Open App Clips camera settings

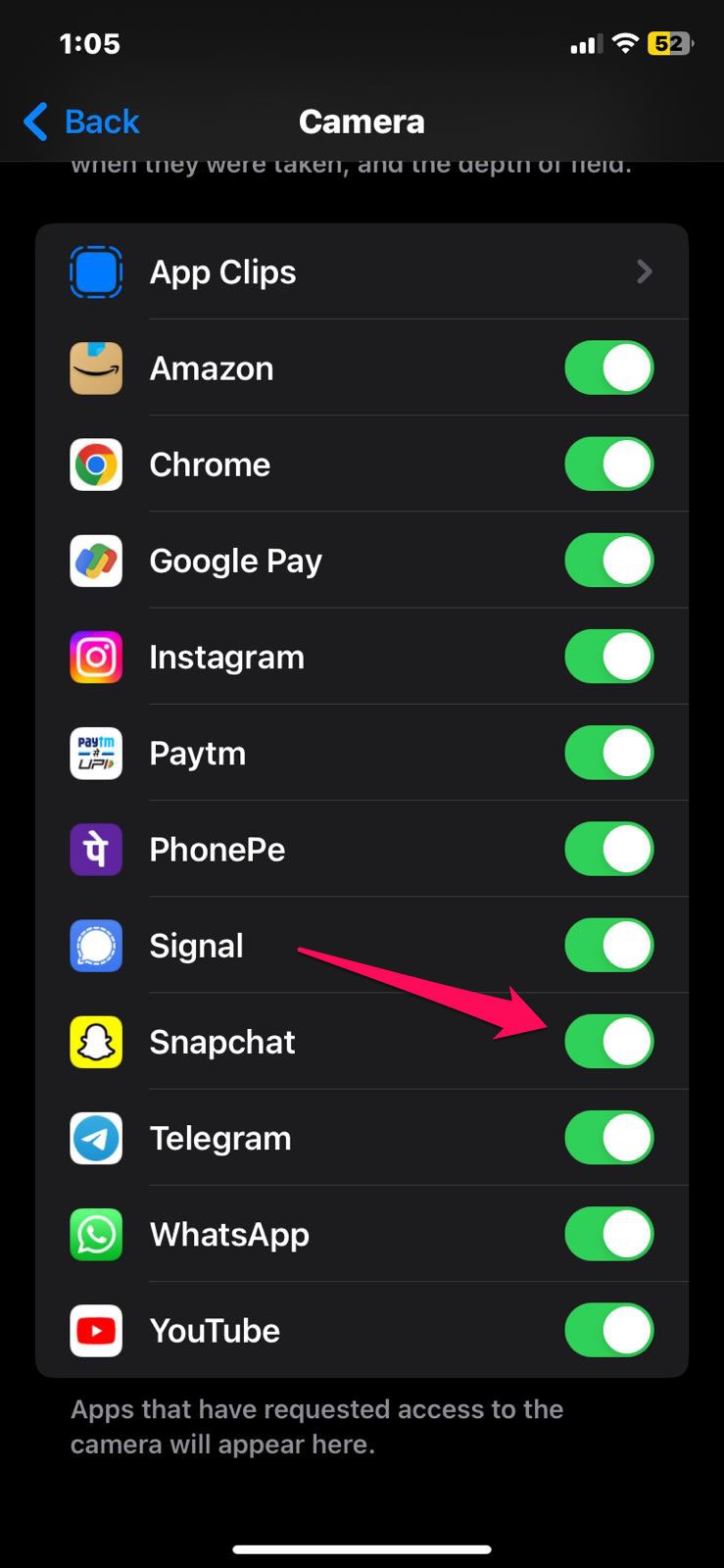362,271
